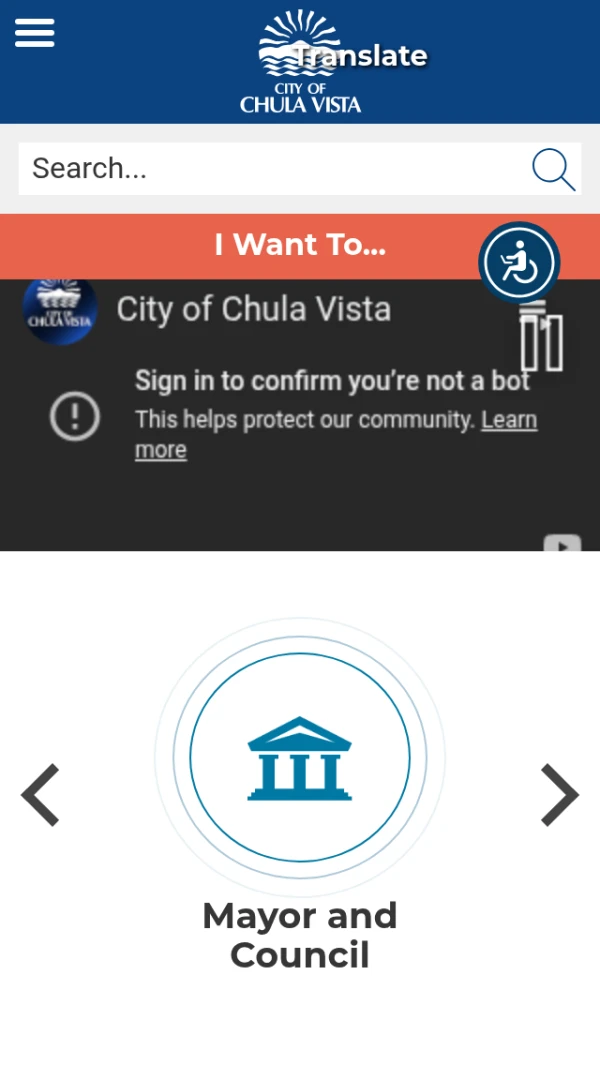
Task: Go to the previous carousel item
Action: (41, 795)
